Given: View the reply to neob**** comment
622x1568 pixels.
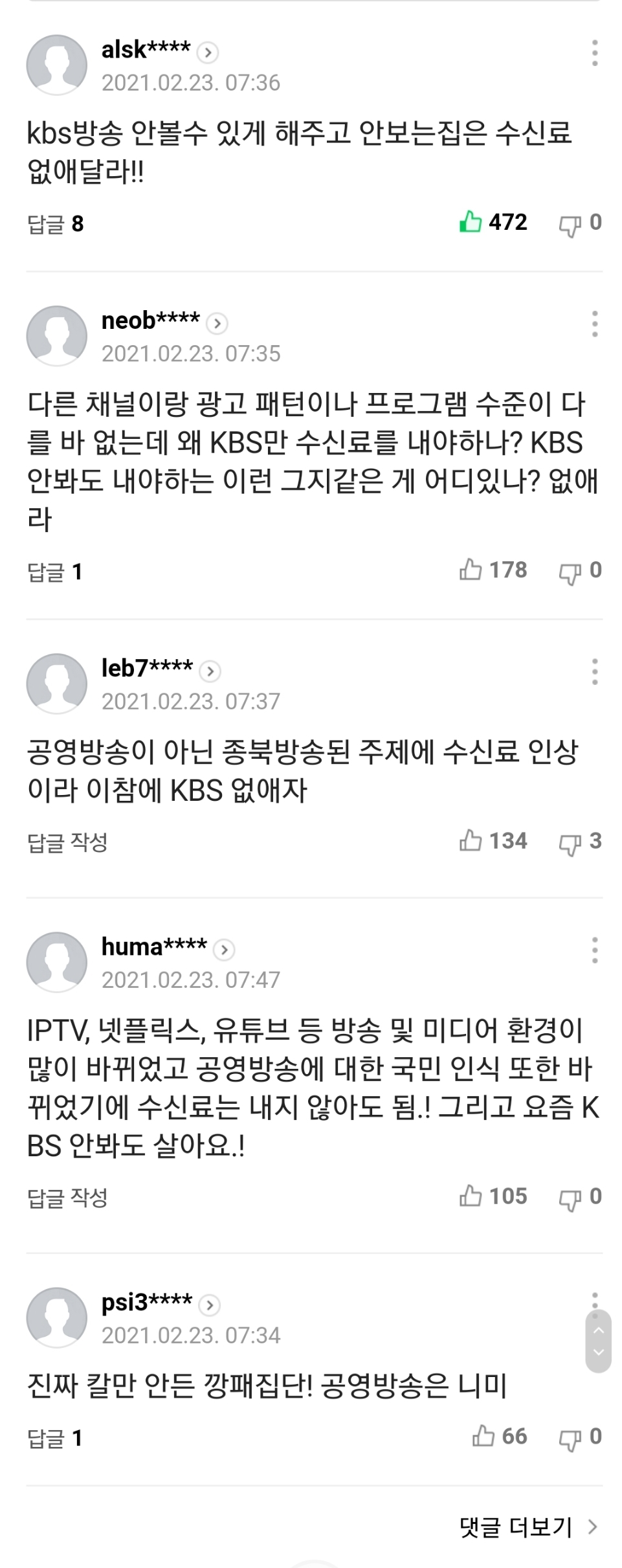Looking at the screenshot, I should click(55, 572).
